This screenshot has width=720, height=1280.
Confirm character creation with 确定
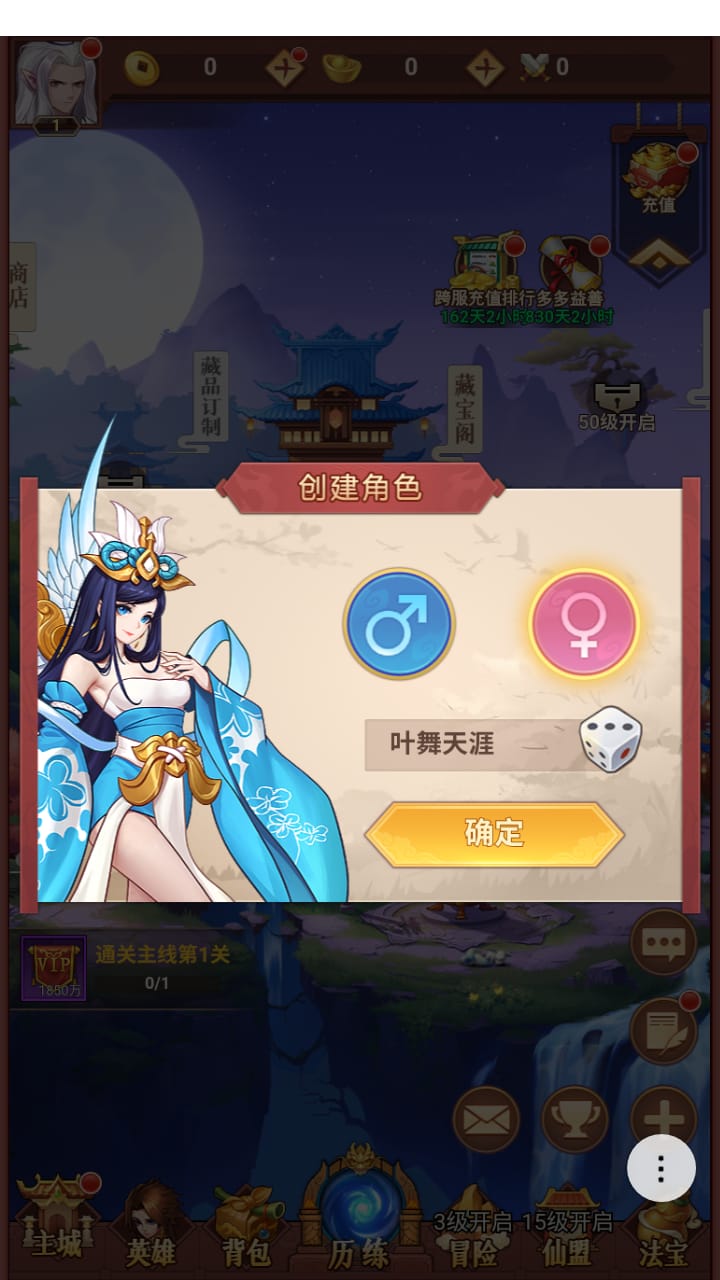click(x=494, y=833)
